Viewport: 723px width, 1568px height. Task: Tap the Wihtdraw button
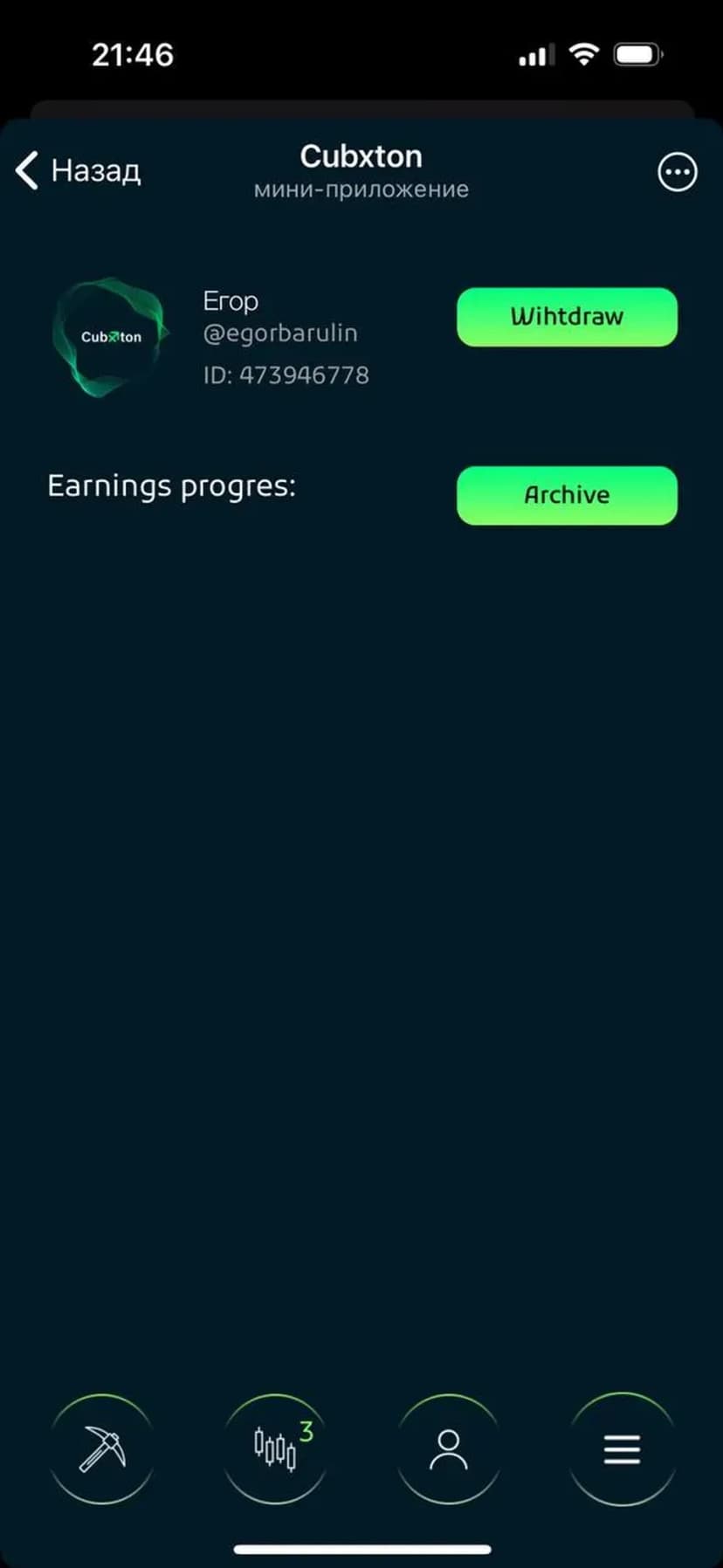[x=567, y=317]
